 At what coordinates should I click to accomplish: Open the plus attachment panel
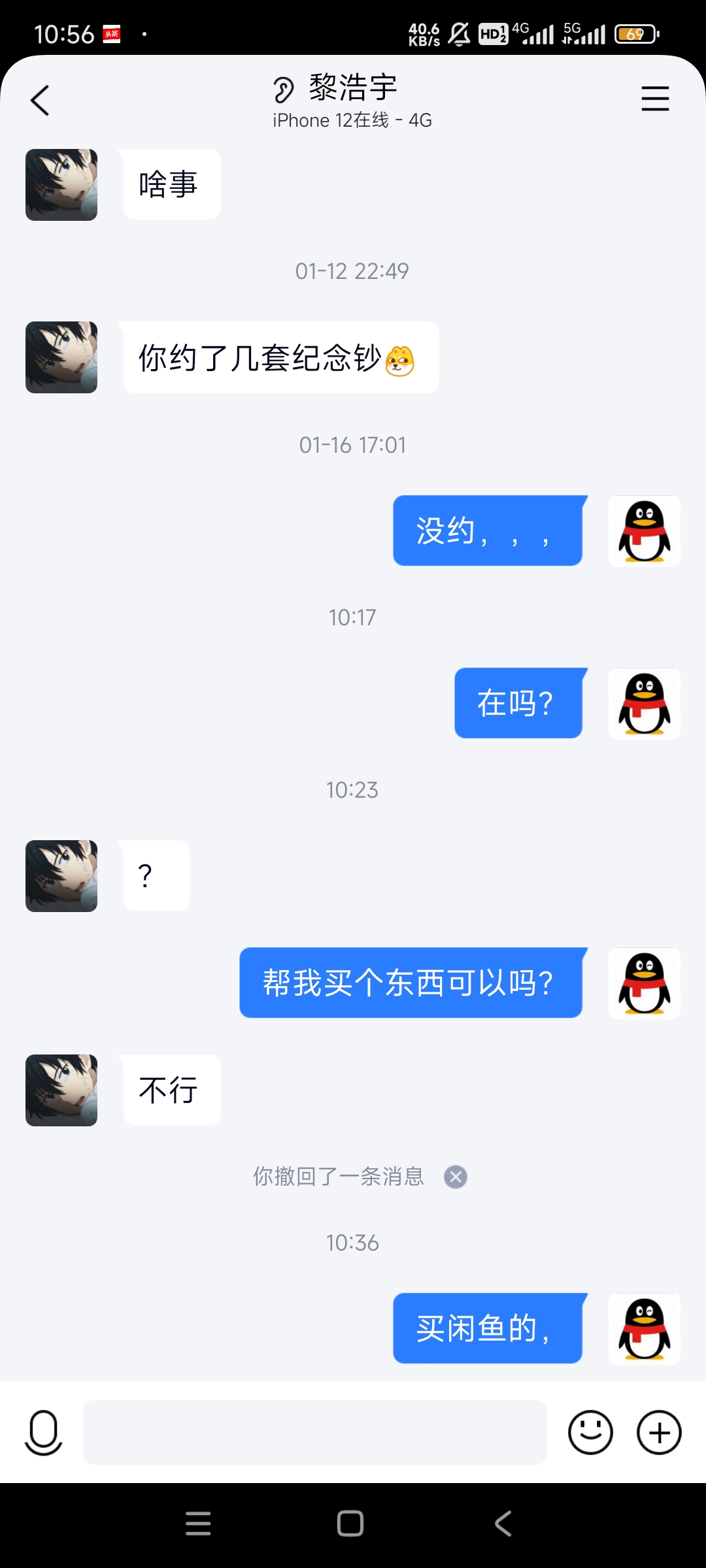pyautogui.click(x=659, y=1432)
